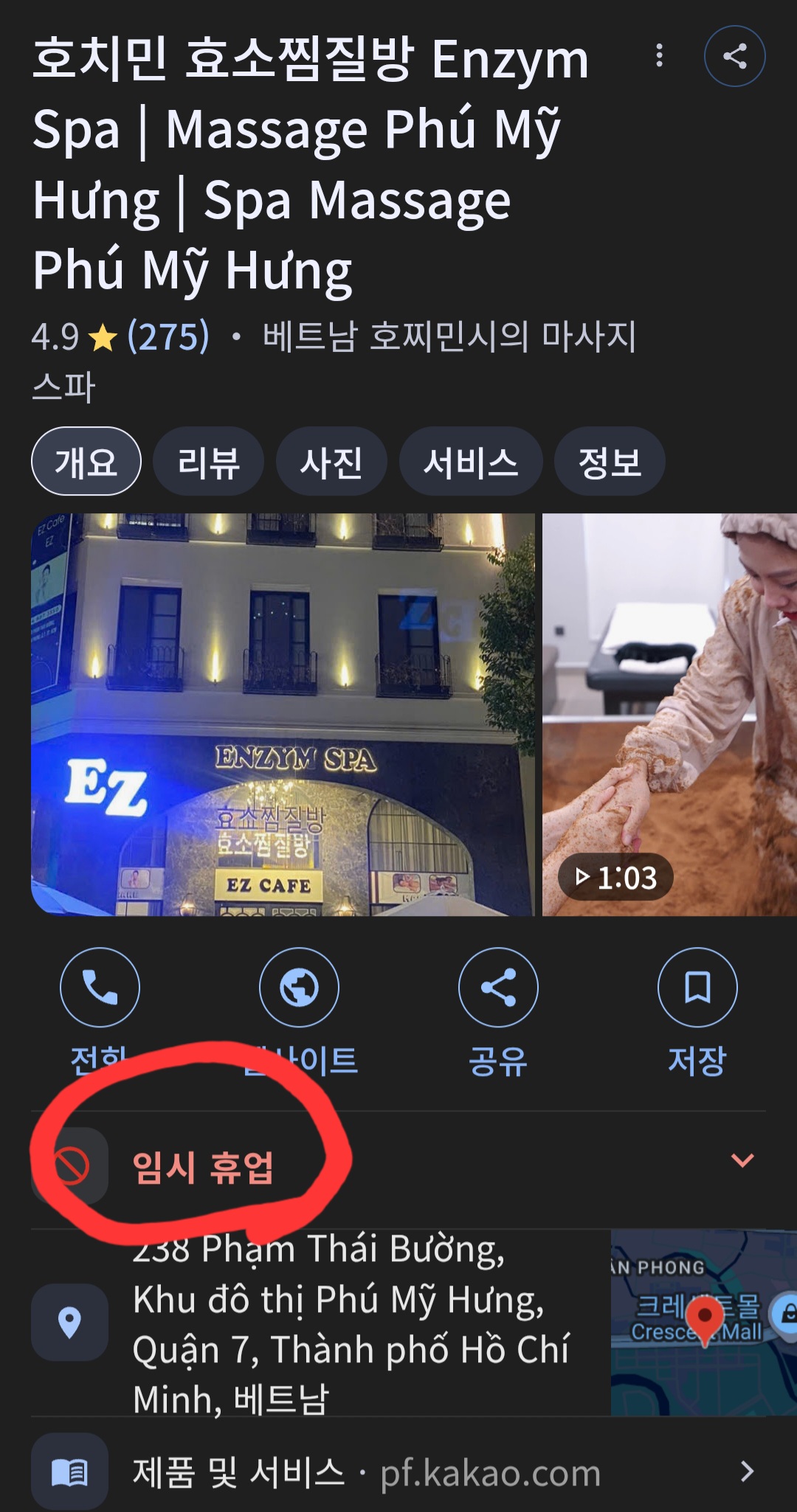Expand the 임시 휴업 hours row

click(x=742, y=1161)
